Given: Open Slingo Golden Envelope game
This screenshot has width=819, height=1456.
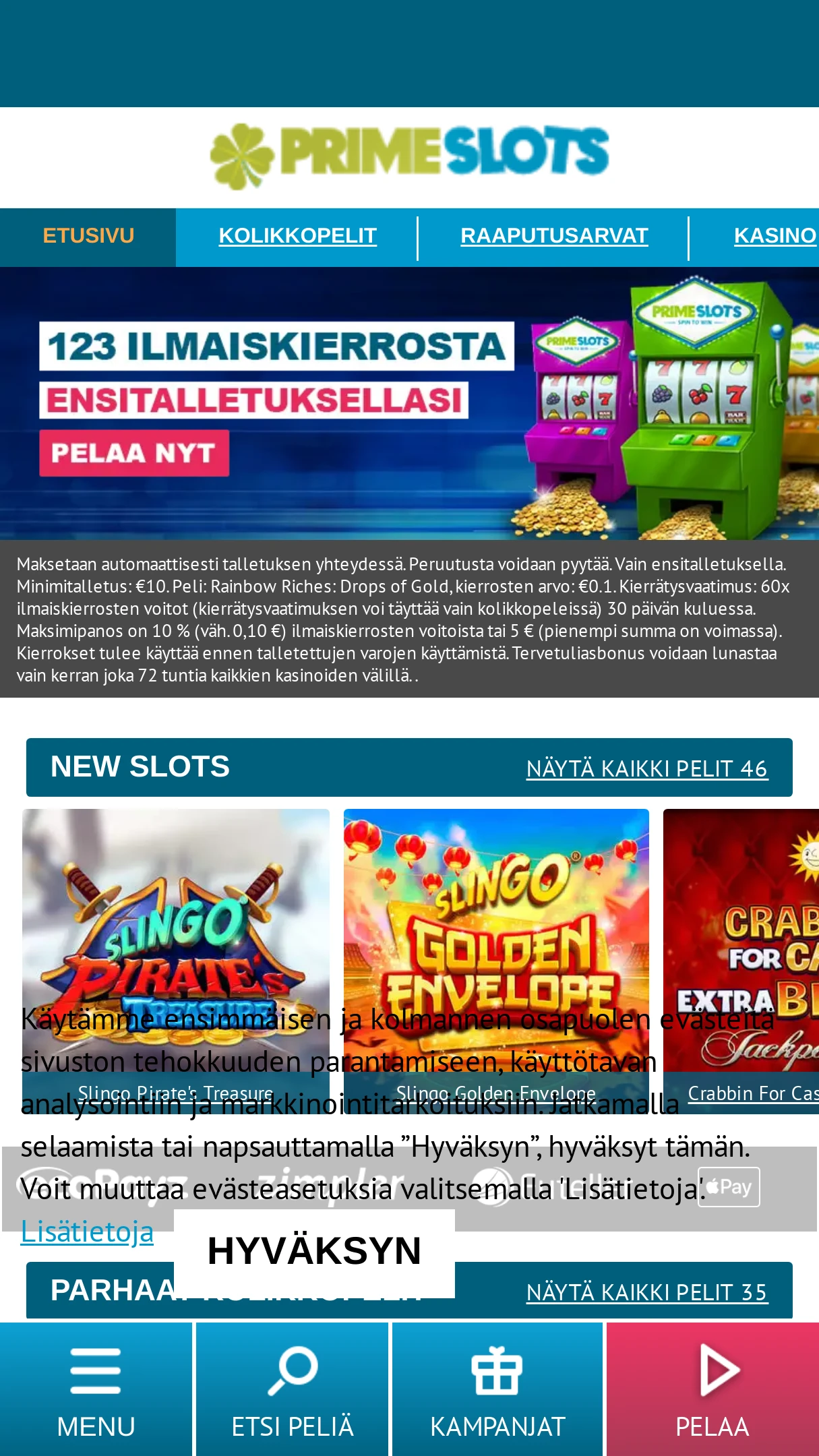Looking at the screenshot, I should (496, 944).
